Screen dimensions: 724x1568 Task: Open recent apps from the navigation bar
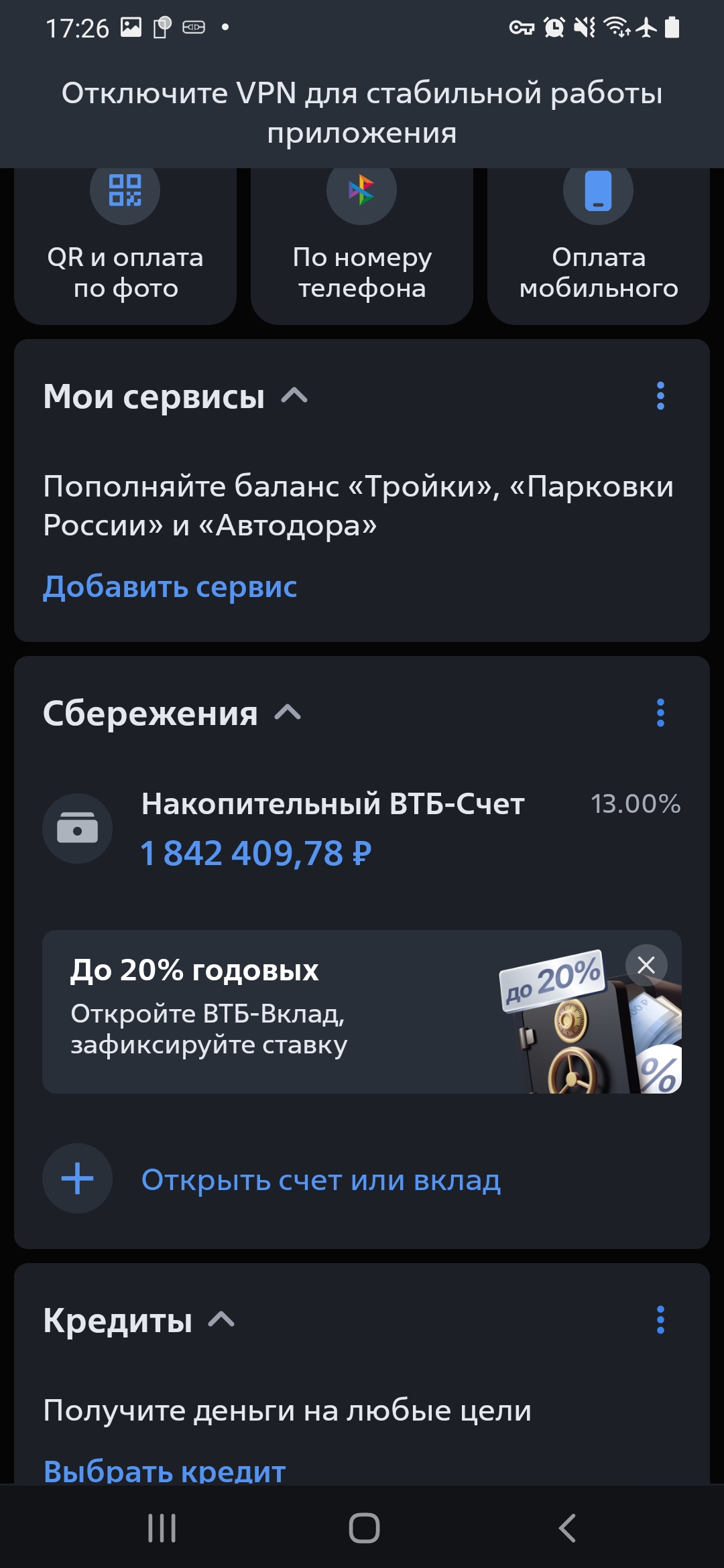tap(162, 1528)
